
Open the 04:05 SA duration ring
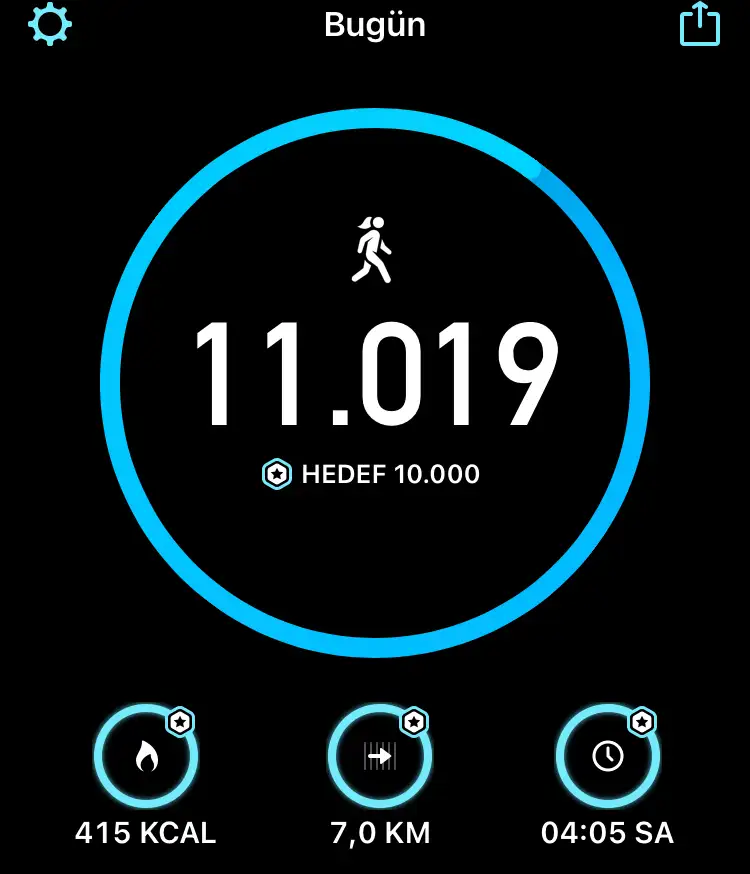point(608,757)
